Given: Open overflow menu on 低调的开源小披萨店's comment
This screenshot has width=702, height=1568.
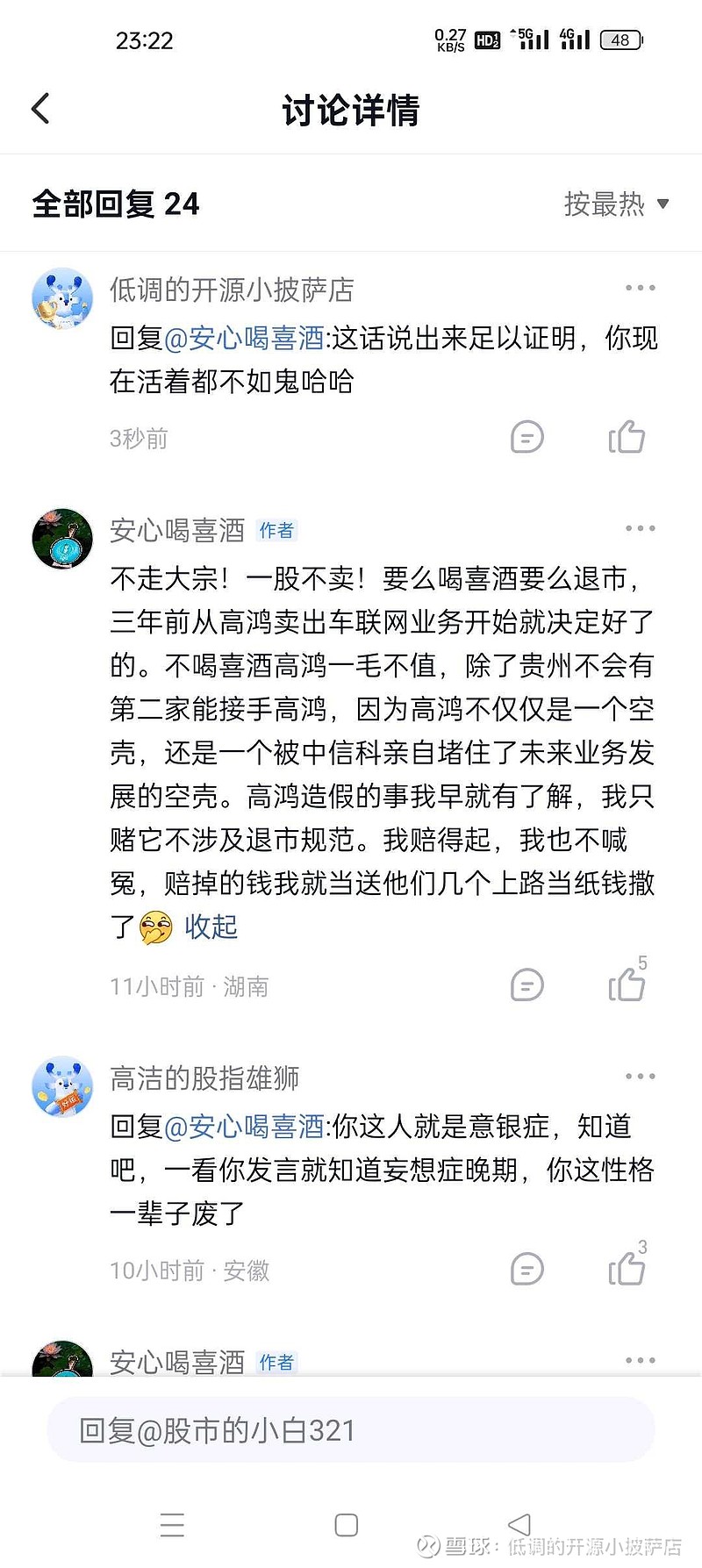Looking at the screenshot, I should pyautogui.click(x=641, y=288).
